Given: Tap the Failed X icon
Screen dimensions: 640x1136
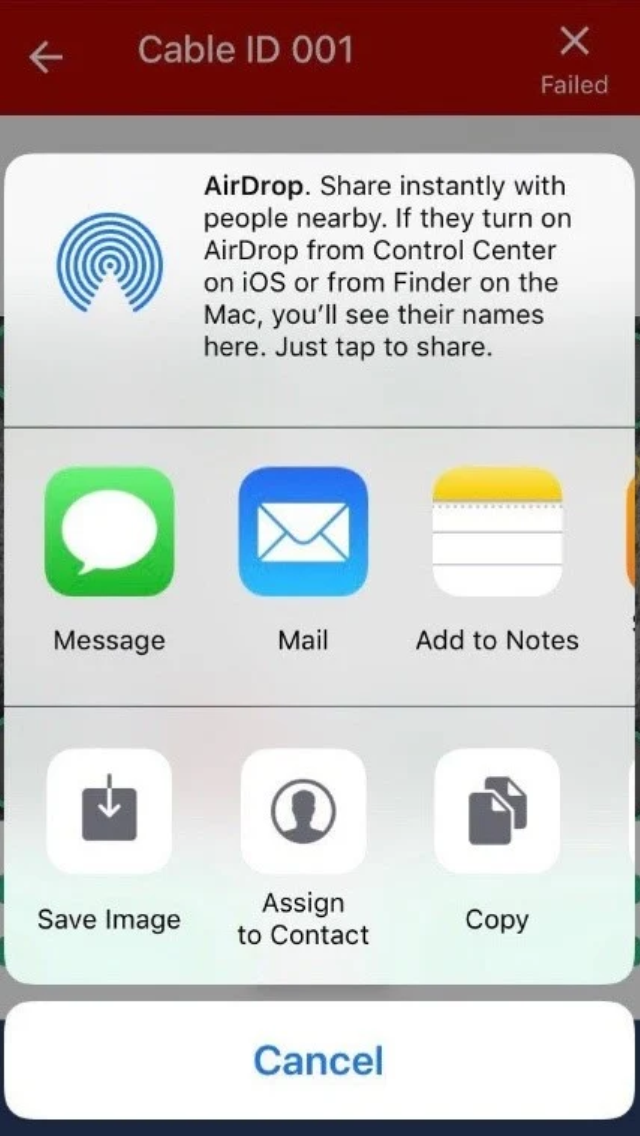Looking at the screenshot, I should 574,42.
